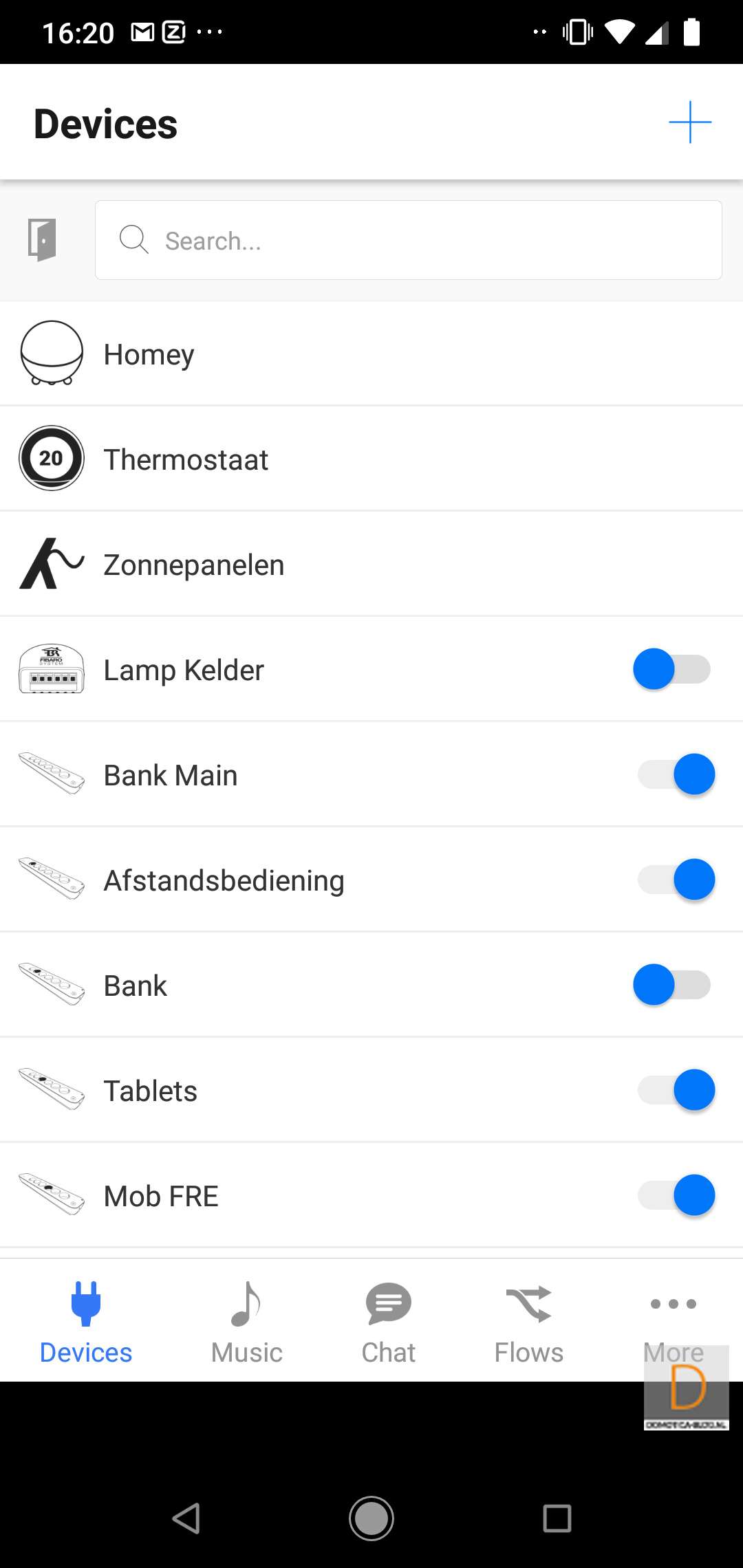Open the zones door icon filter
The height and width of the screenshot is (1568, 743).
(42, 240)
